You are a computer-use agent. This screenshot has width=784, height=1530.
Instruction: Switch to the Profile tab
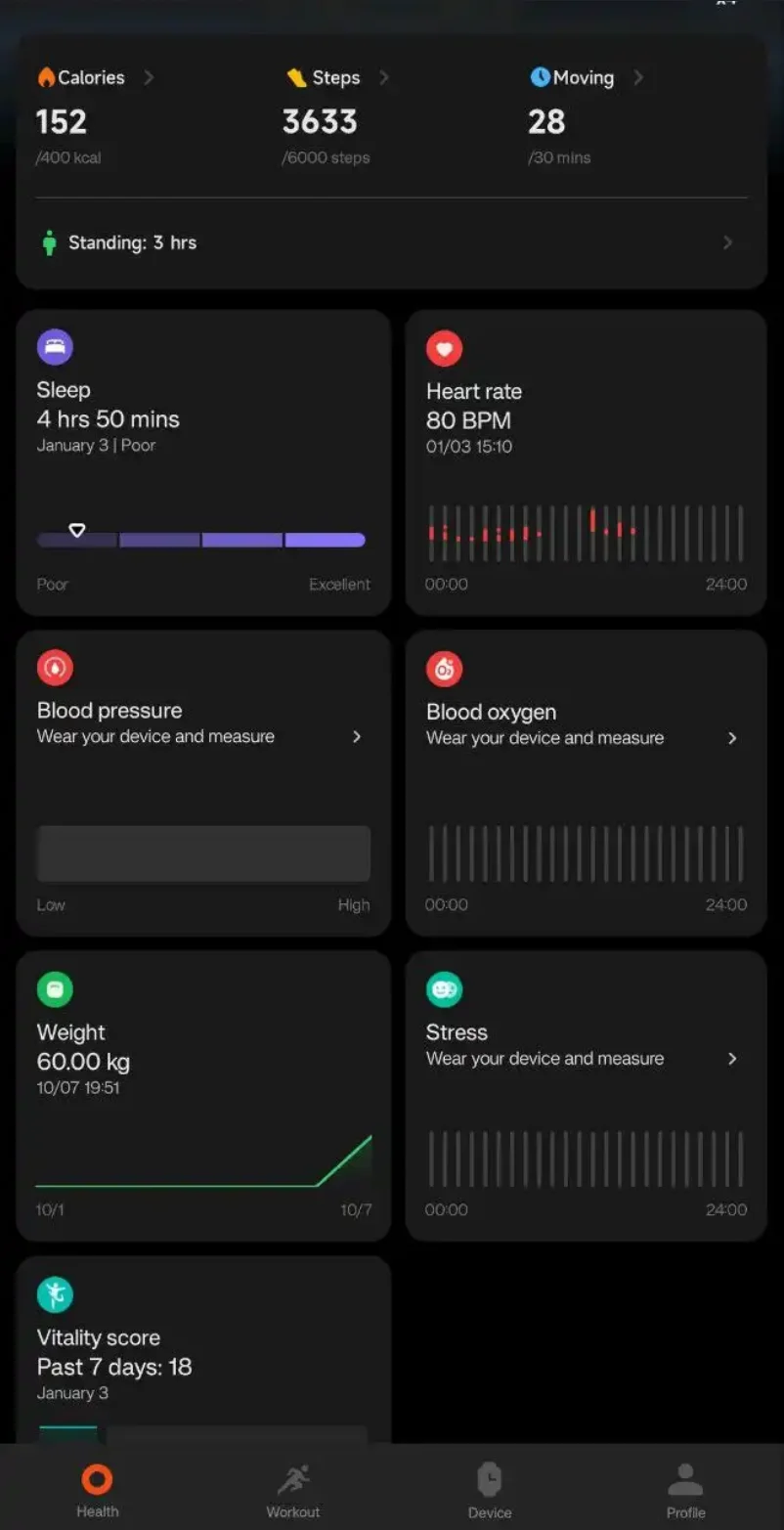[685, 1491]
